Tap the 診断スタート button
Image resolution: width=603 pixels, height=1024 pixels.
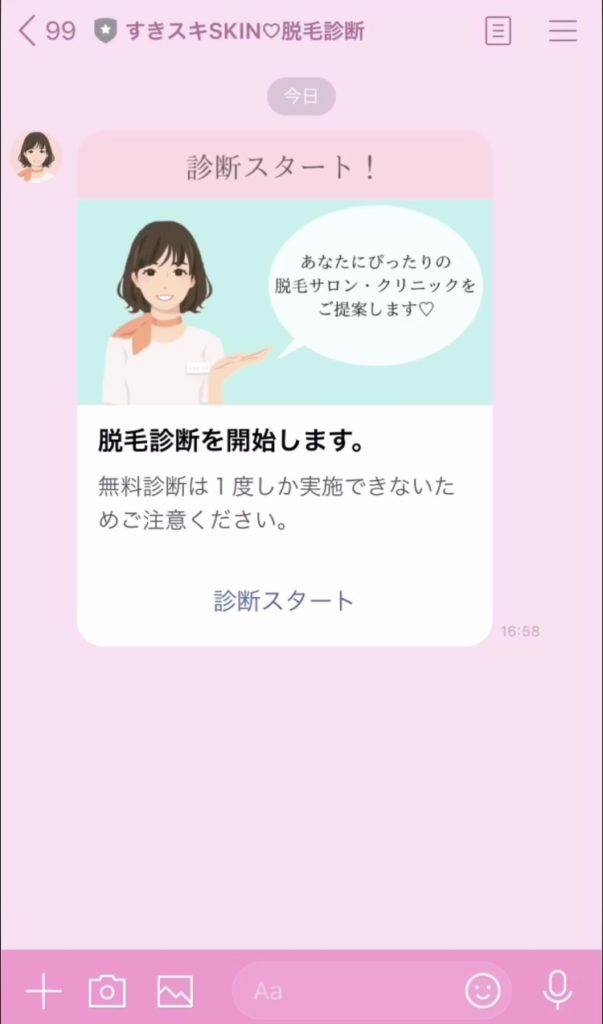[x=284, y=600]
